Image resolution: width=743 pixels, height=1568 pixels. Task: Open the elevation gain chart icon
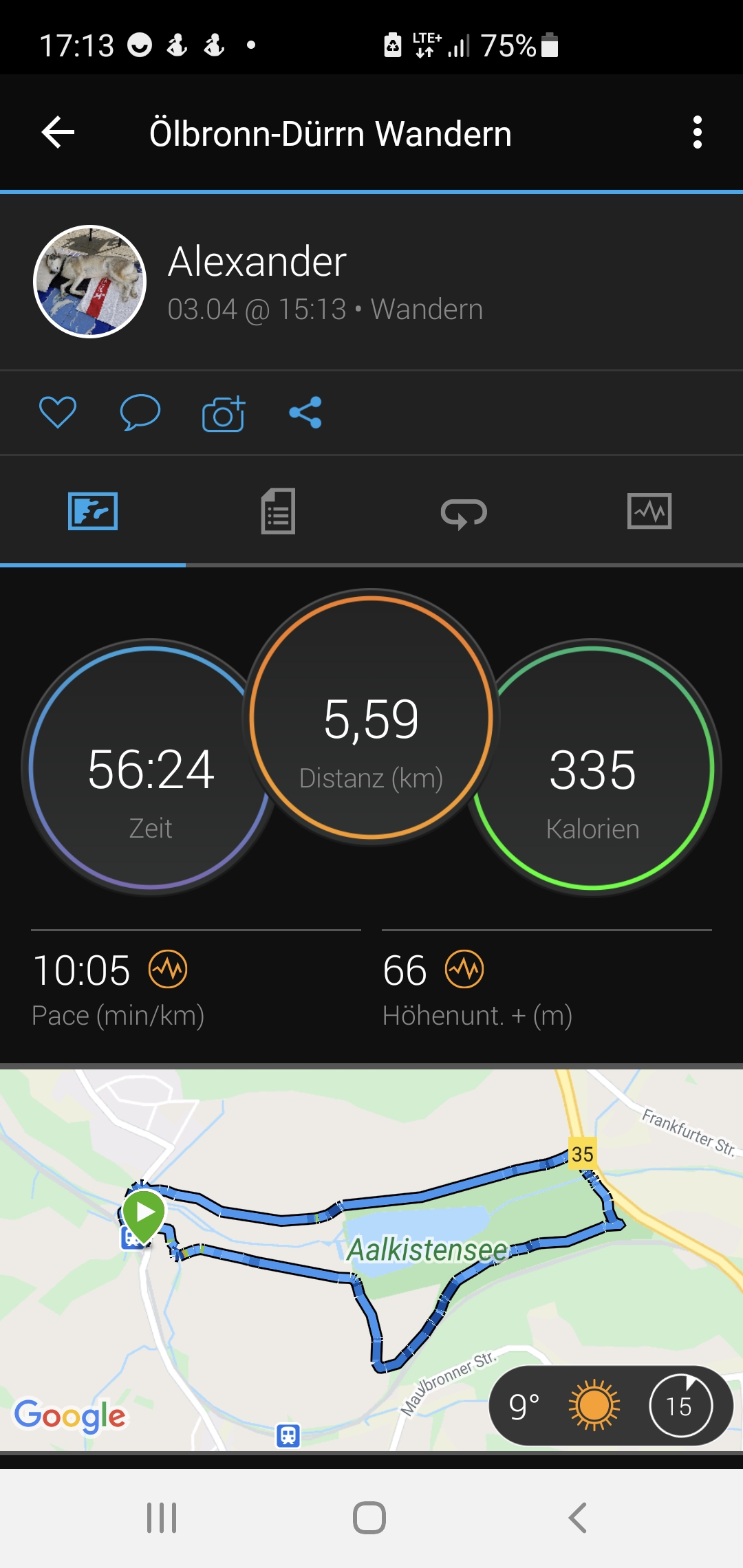(464, 970)
